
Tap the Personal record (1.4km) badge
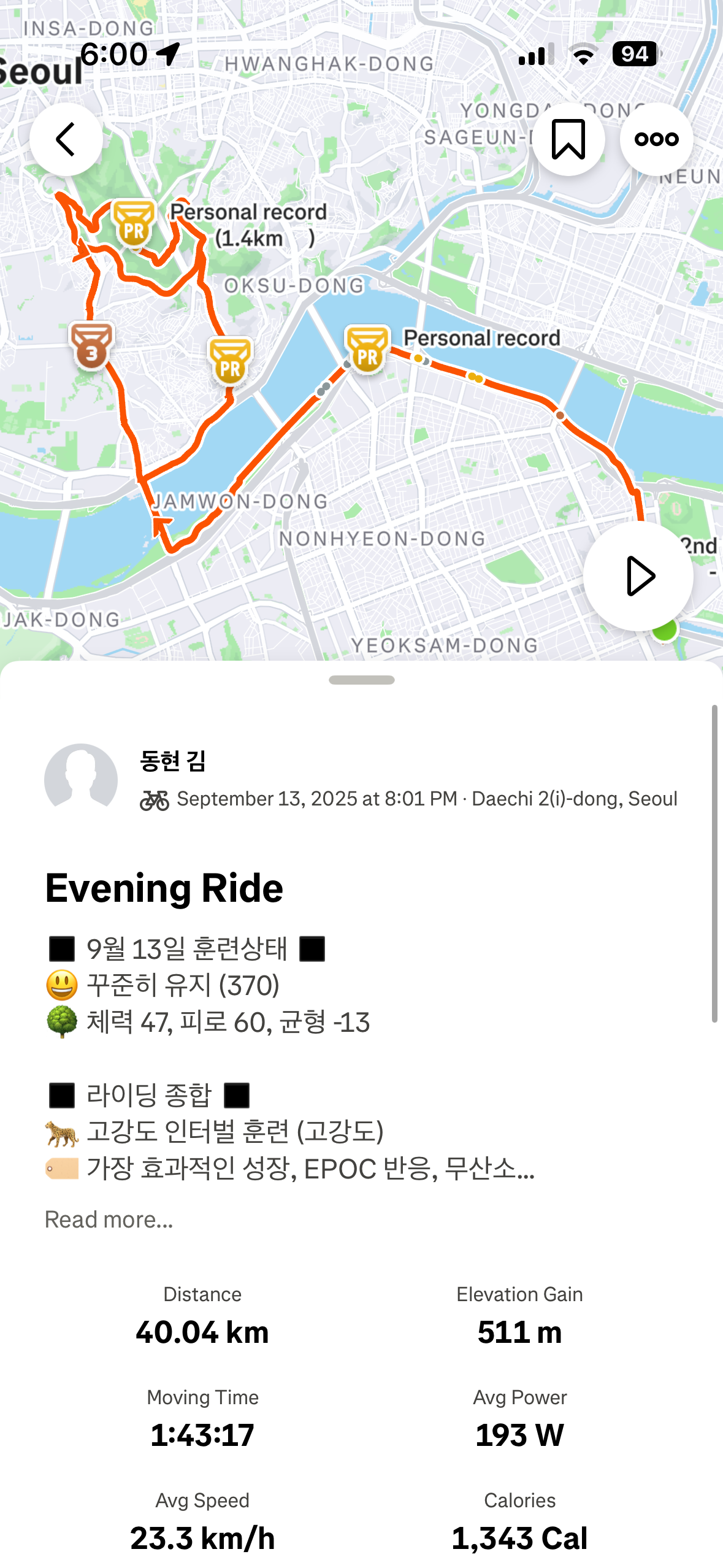(x=134, y=225)
